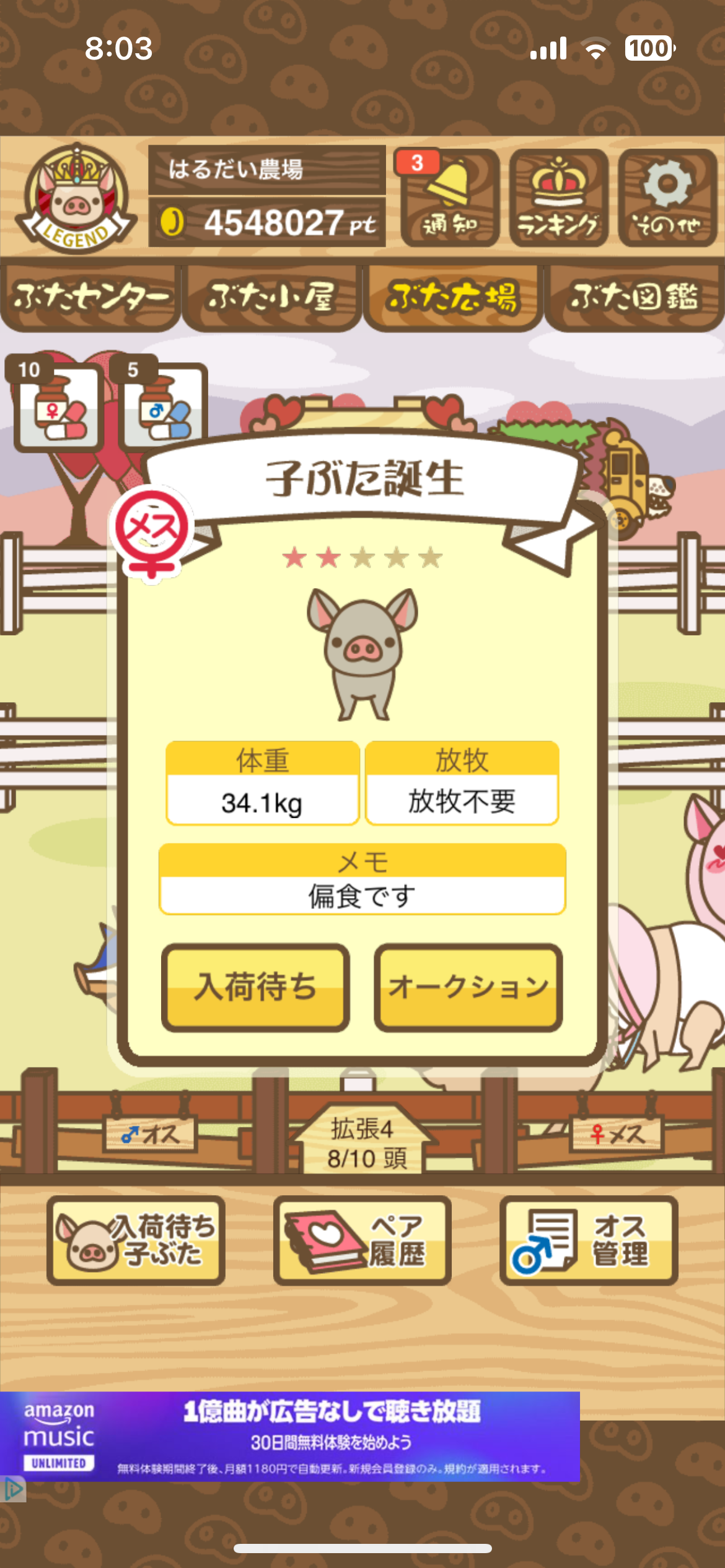The height and width of the screenshot is (1568, 725).
Task: View the ペア履歴 pair history
Action: [x=362, y=1240]
